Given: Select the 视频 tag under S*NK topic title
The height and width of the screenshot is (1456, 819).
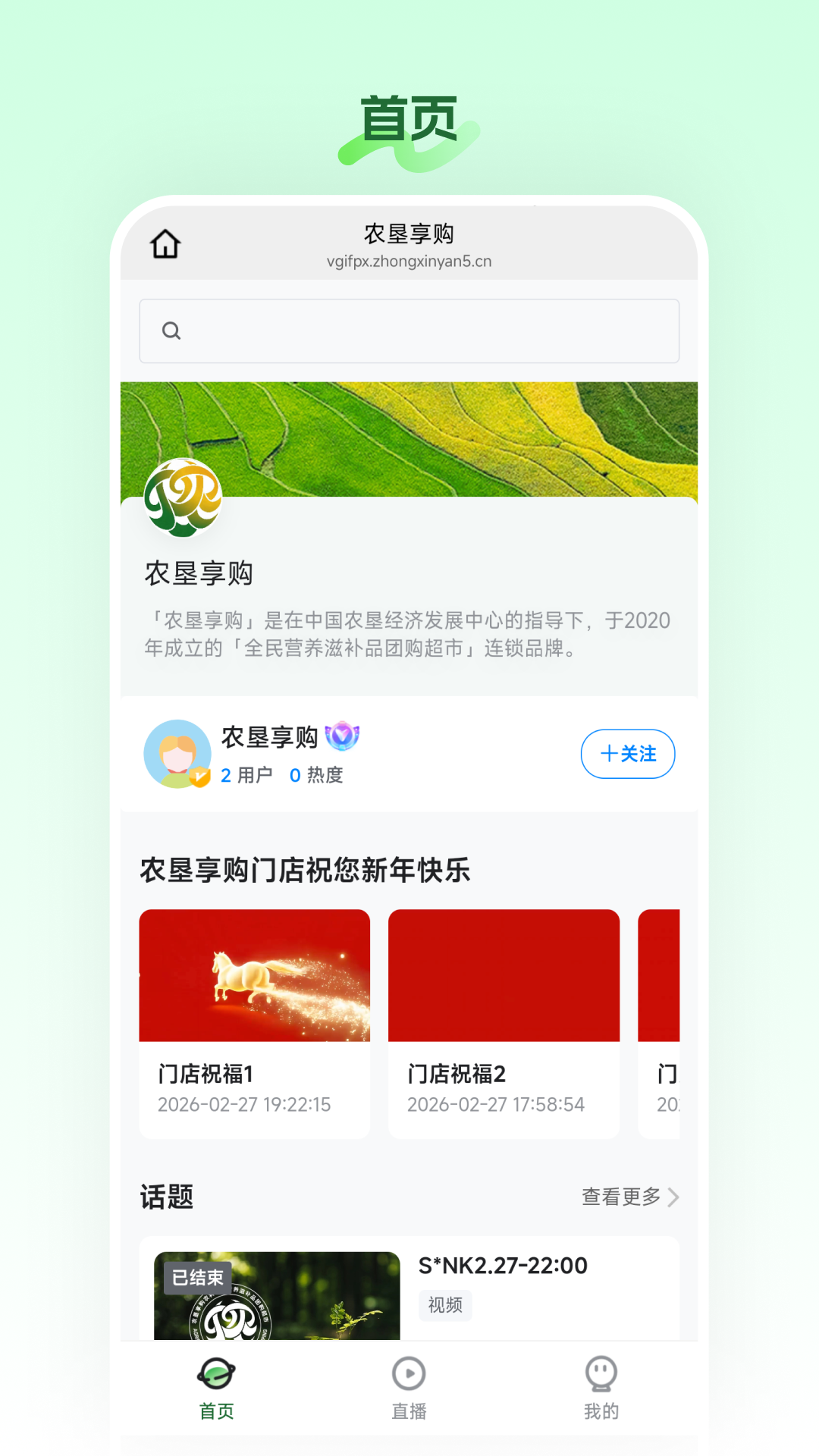Looking at the screenshot, I should click(445, 1306).
